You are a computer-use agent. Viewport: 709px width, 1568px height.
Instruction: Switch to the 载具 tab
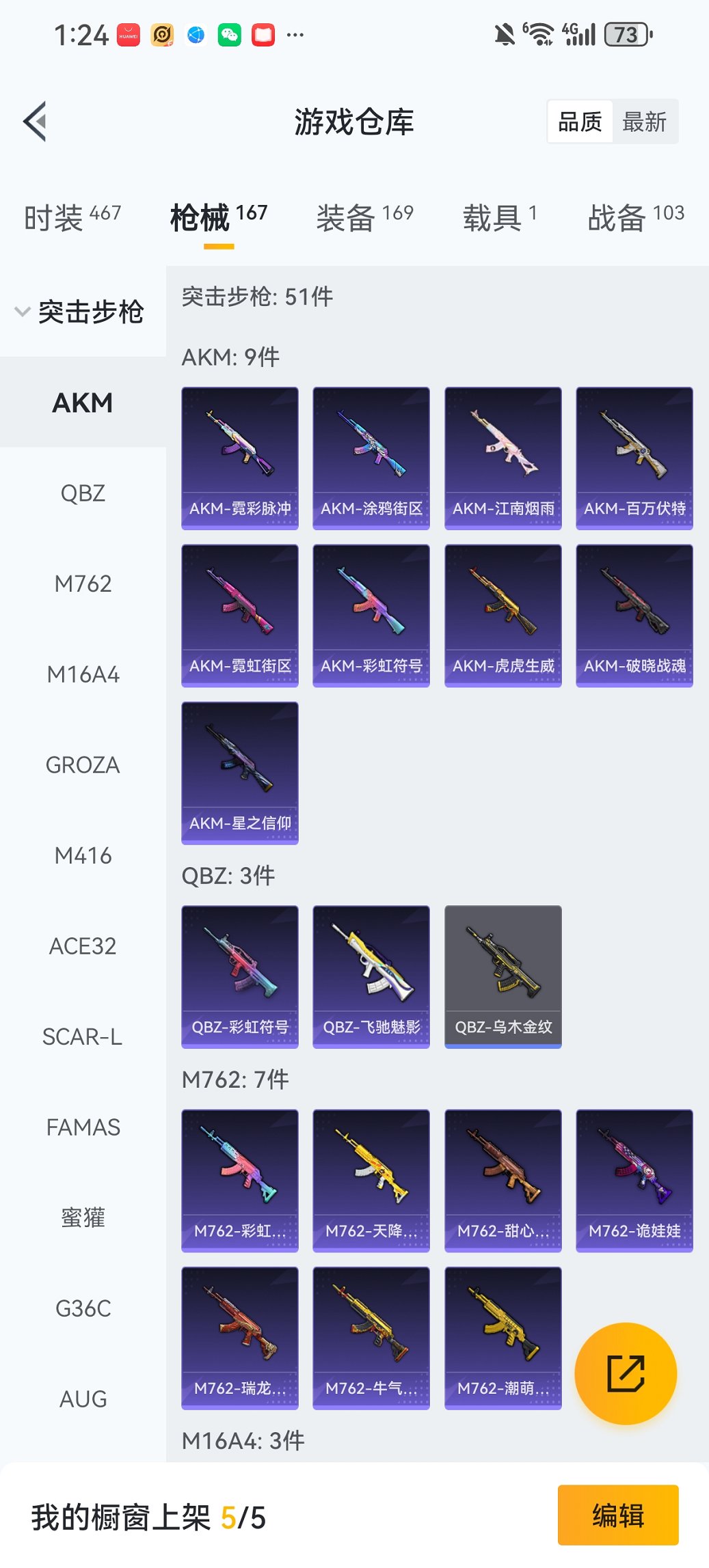coord(499,217)
